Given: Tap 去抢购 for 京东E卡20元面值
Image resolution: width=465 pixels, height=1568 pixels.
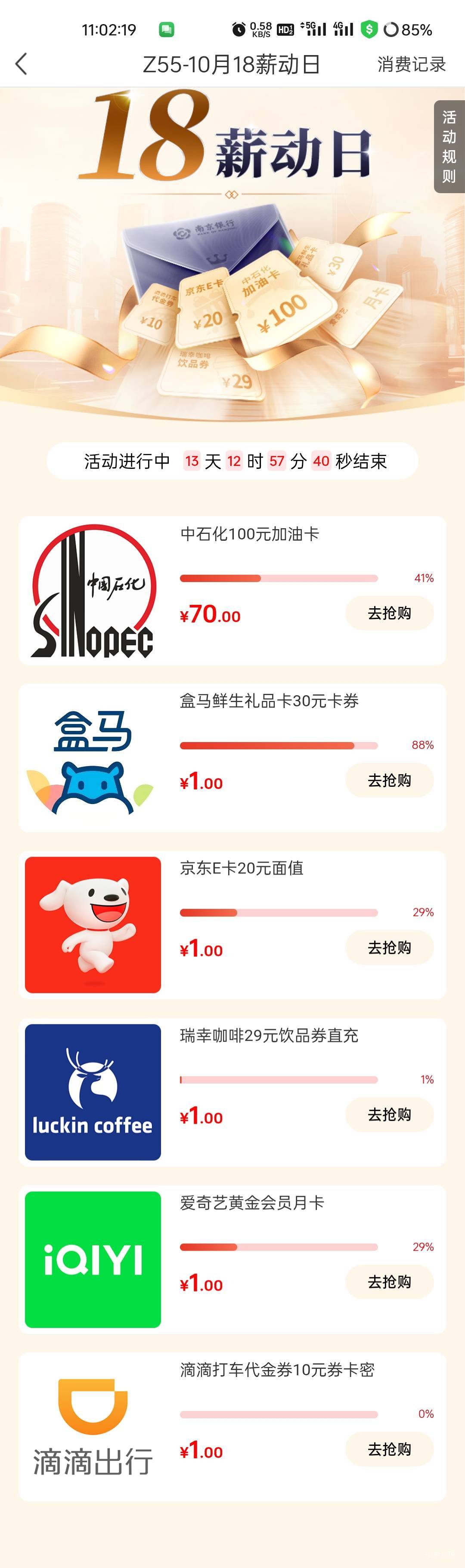Looking at the screenshot, I should tap(389, 947).
